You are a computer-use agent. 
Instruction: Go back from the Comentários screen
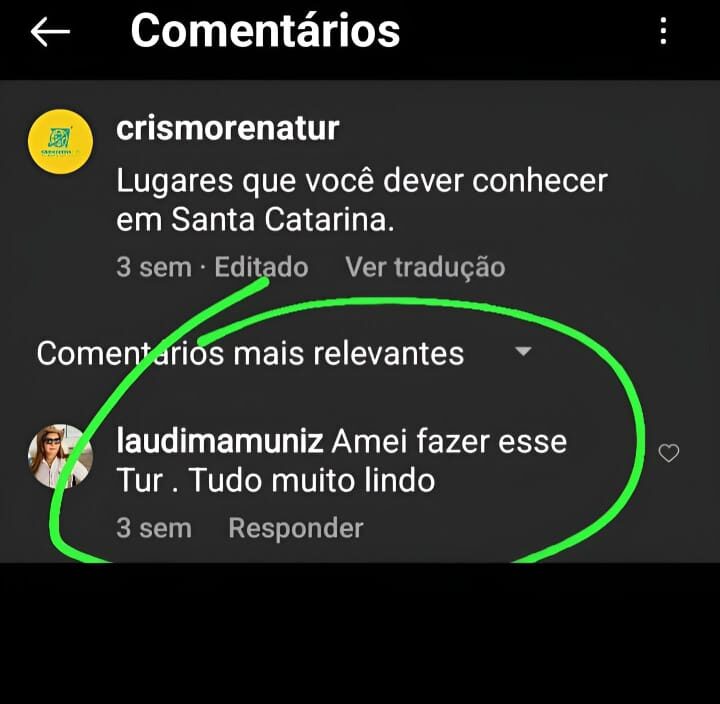click(x=49, y=32)
